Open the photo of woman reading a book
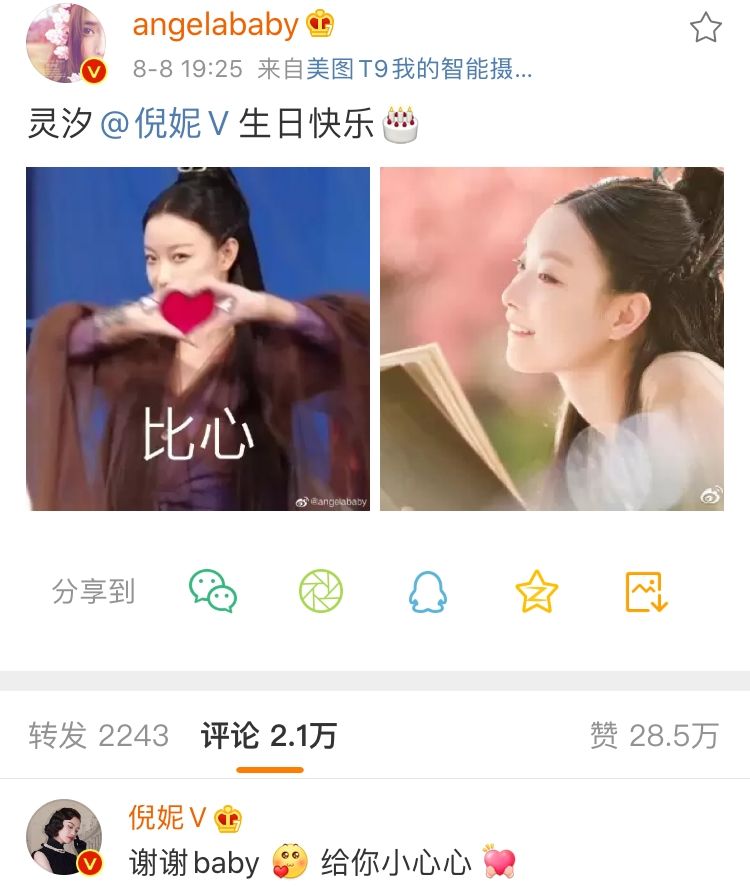 pos(552,339)
